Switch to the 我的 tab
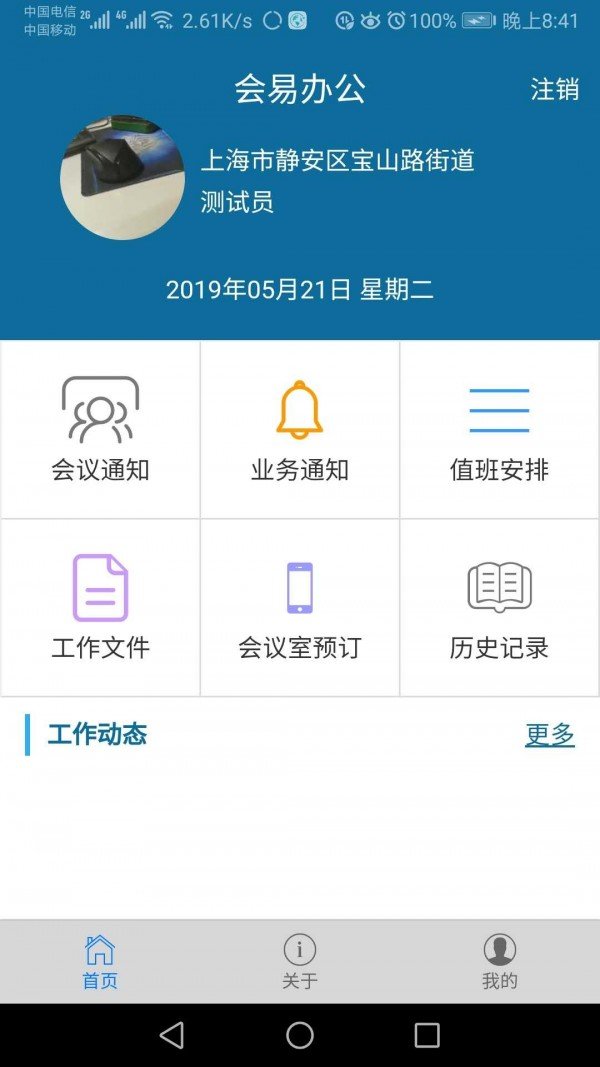This screenshot has width=600, height=1067. tap(499, 962)
